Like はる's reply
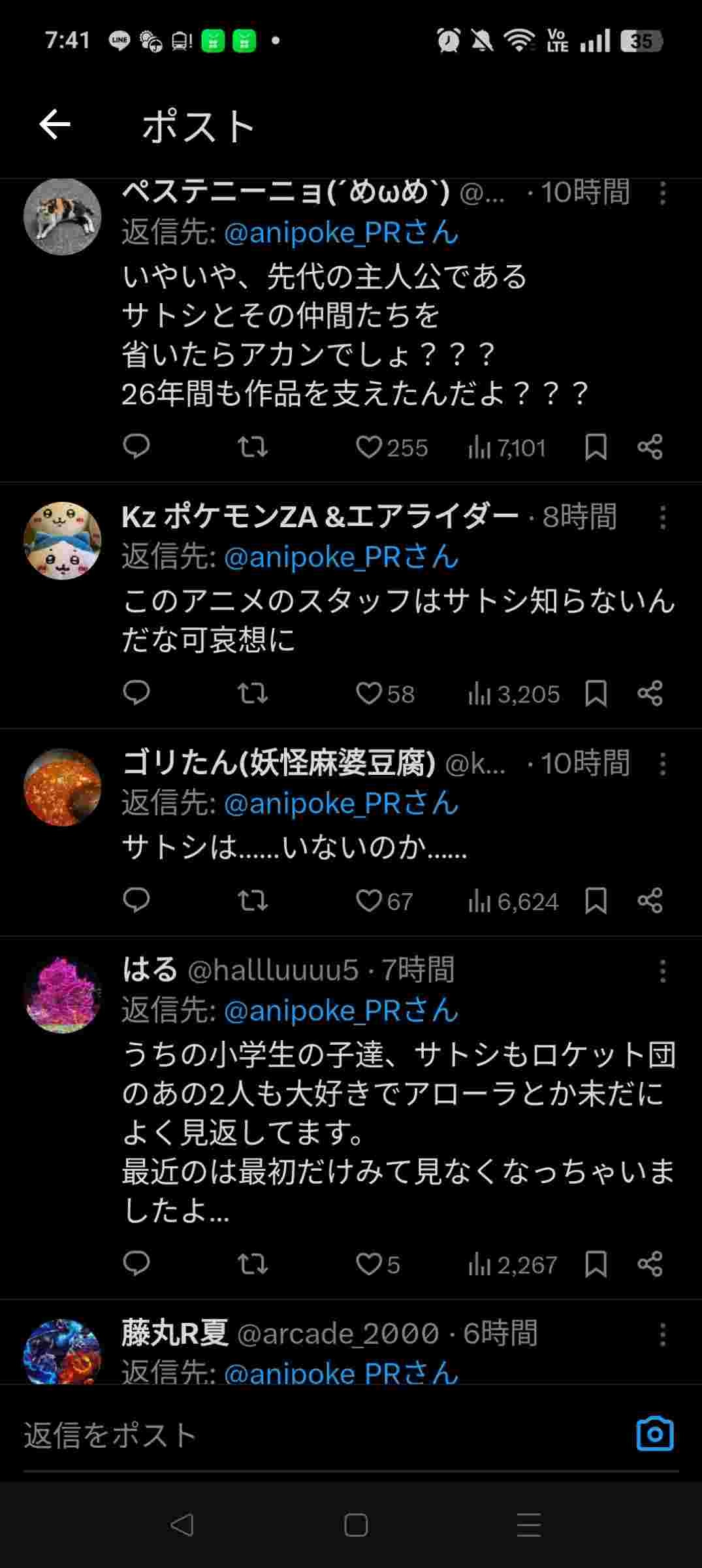Image resolution: width=702 pixels, height=1568 pixels. (369, 1264)
